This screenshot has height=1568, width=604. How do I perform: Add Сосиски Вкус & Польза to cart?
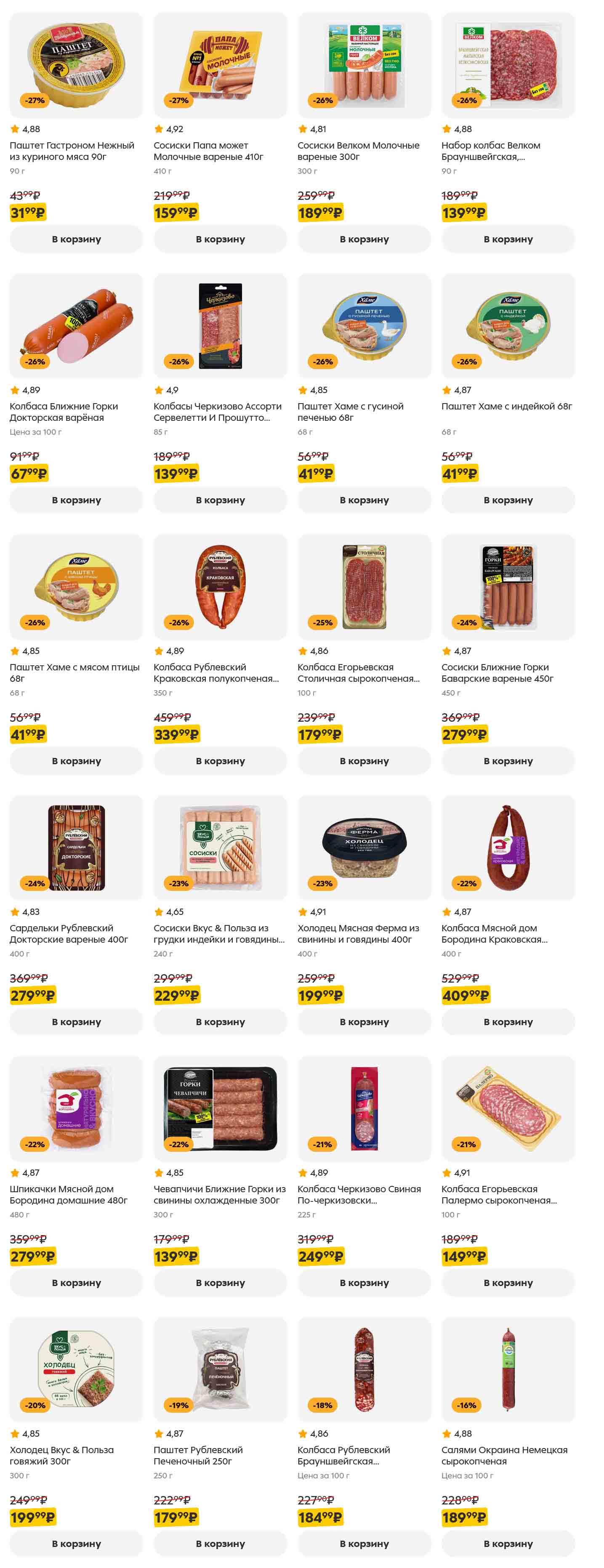(x=220, y=1022)
